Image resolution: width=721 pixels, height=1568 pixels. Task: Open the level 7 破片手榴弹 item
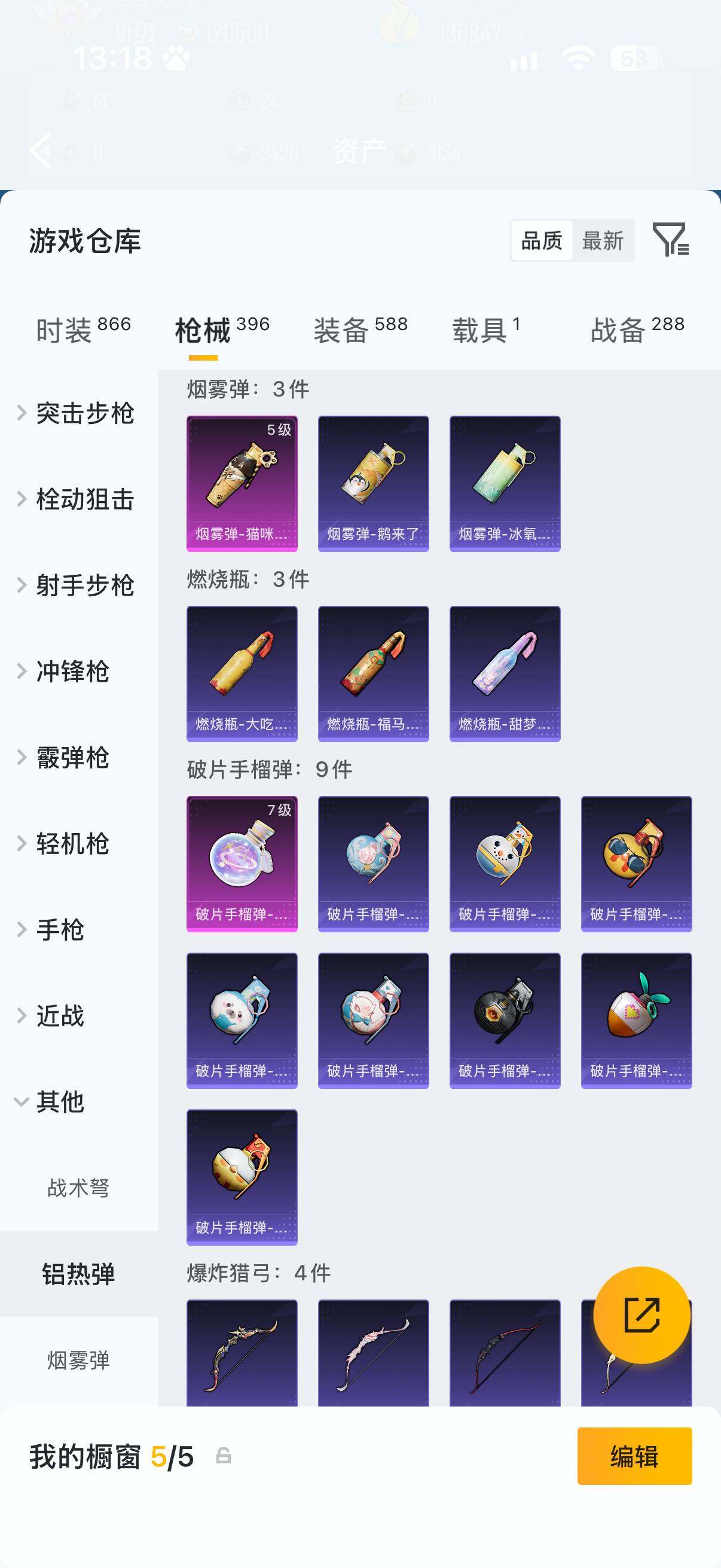click(242, 864)
